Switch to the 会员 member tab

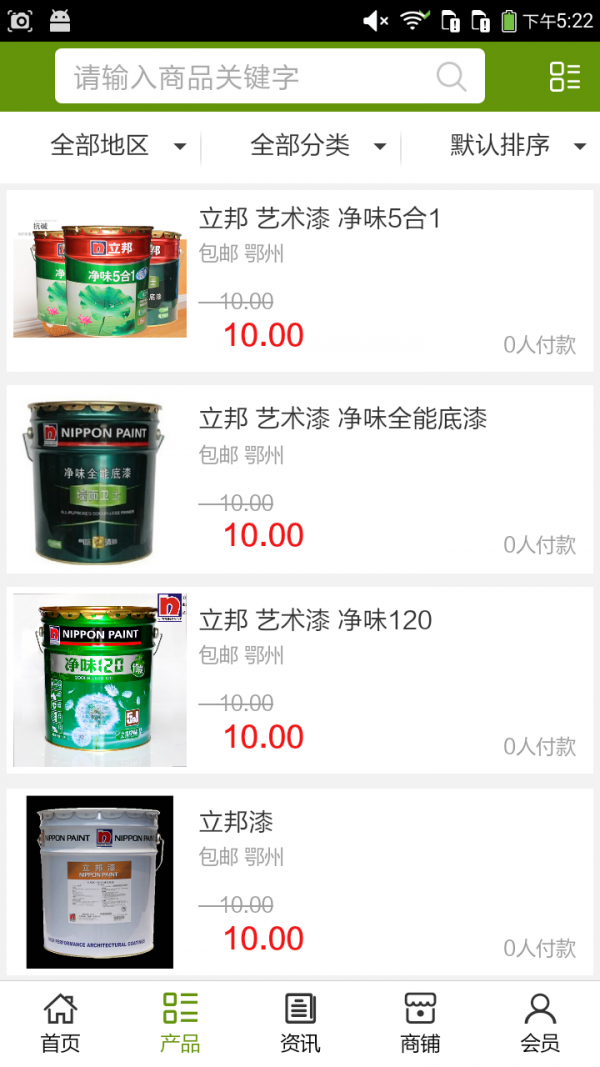(540, 1023)
